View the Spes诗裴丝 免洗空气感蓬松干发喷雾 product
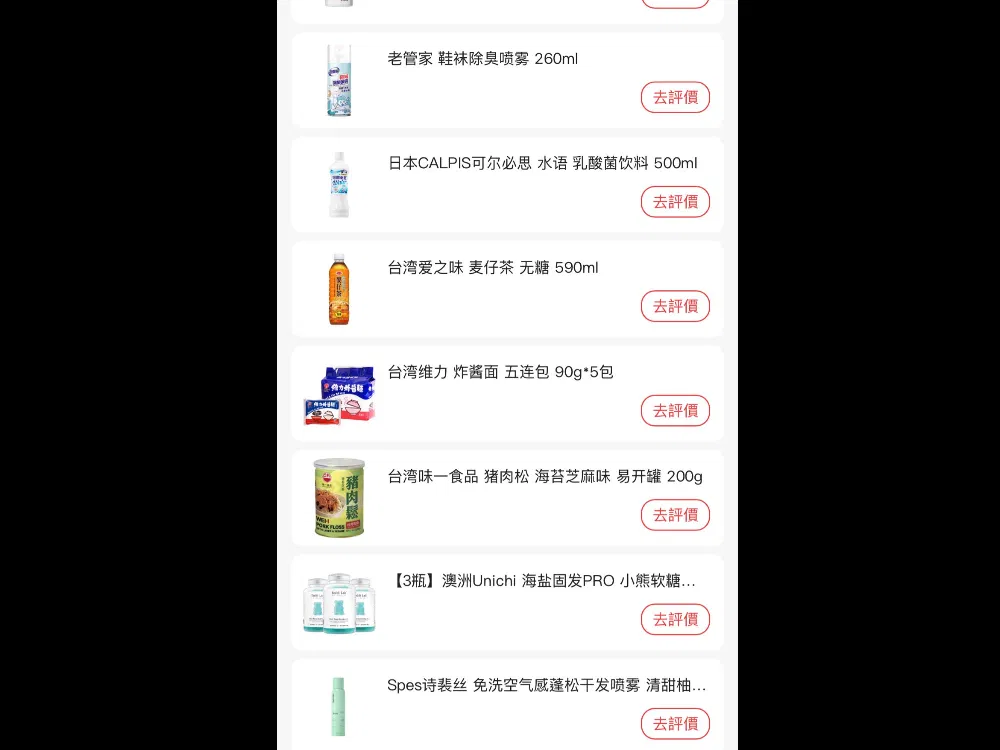 pyautogui.click(x=546, y=686)
